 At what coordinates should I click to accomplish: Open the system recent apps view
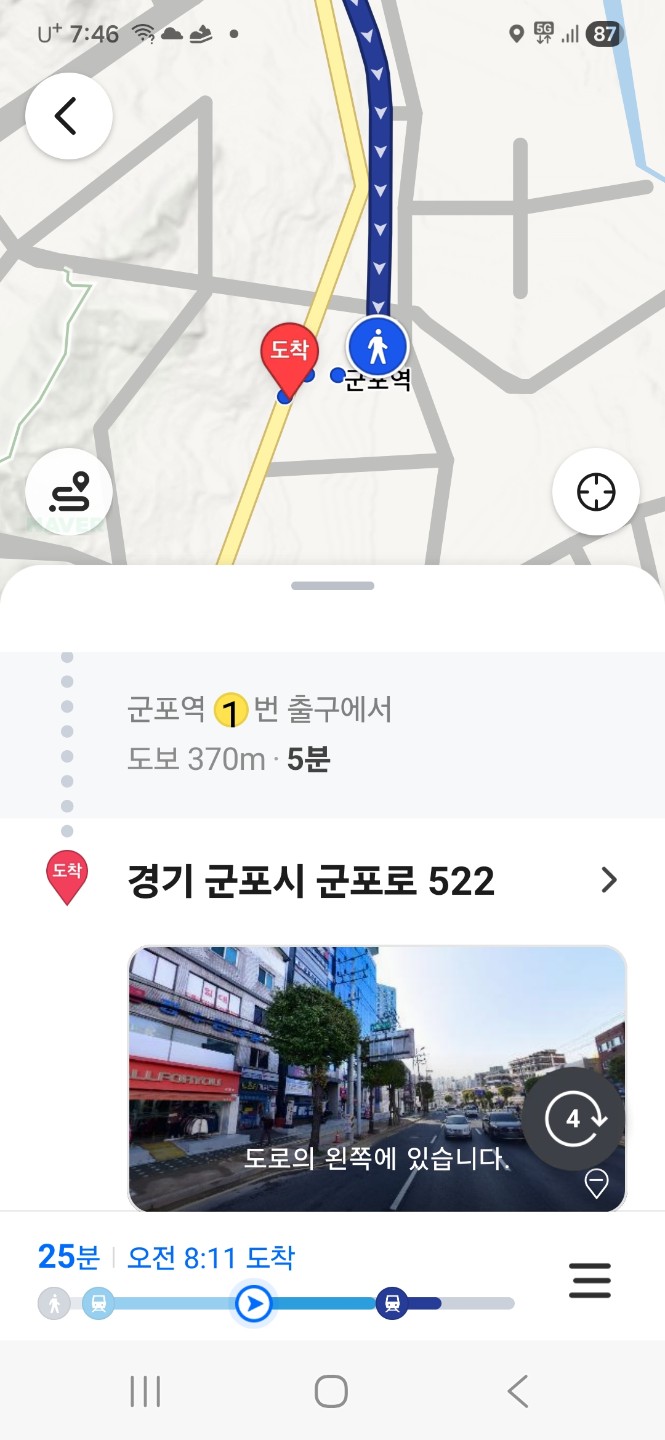pyautogui.click(x=145, y=1391)
